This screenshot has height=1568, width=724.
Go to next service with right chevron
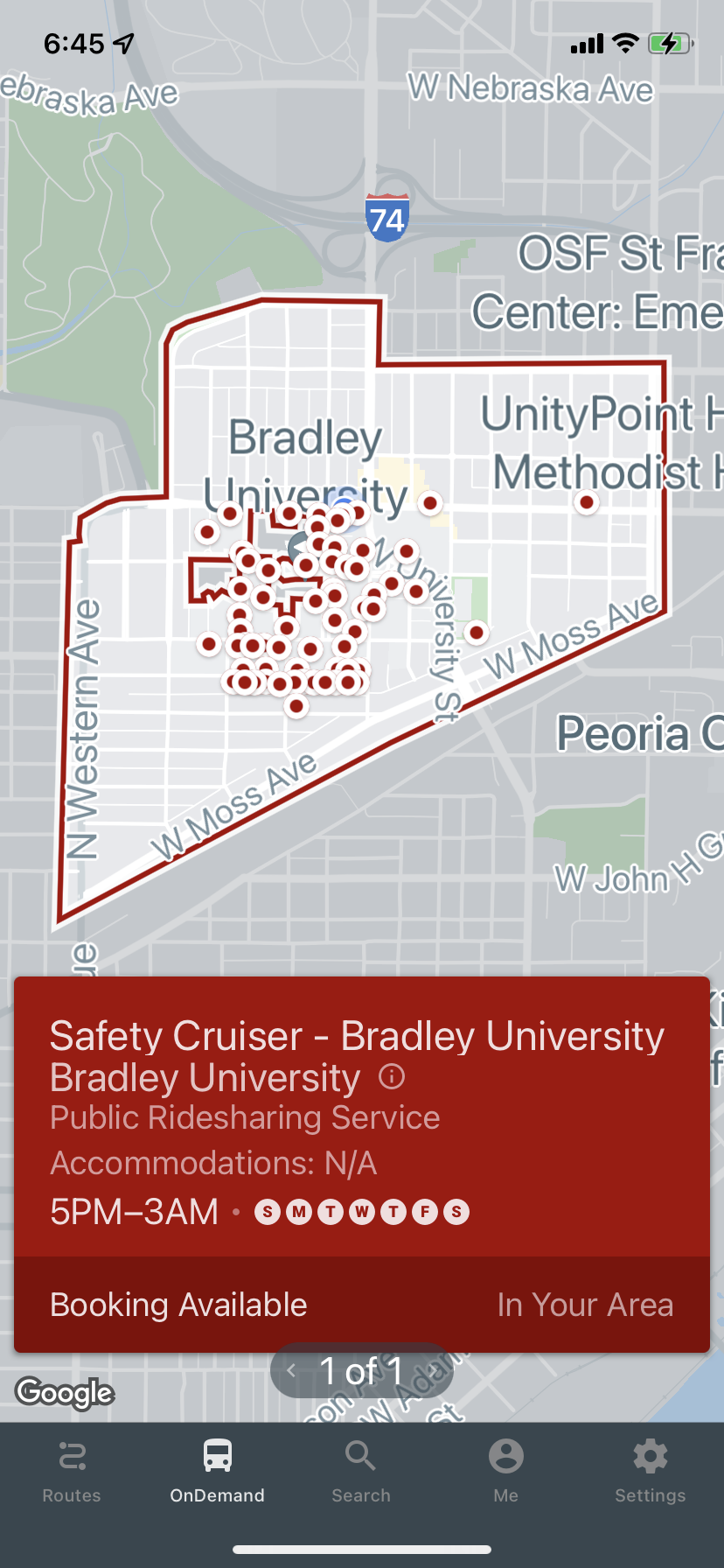click(433, 1370)
